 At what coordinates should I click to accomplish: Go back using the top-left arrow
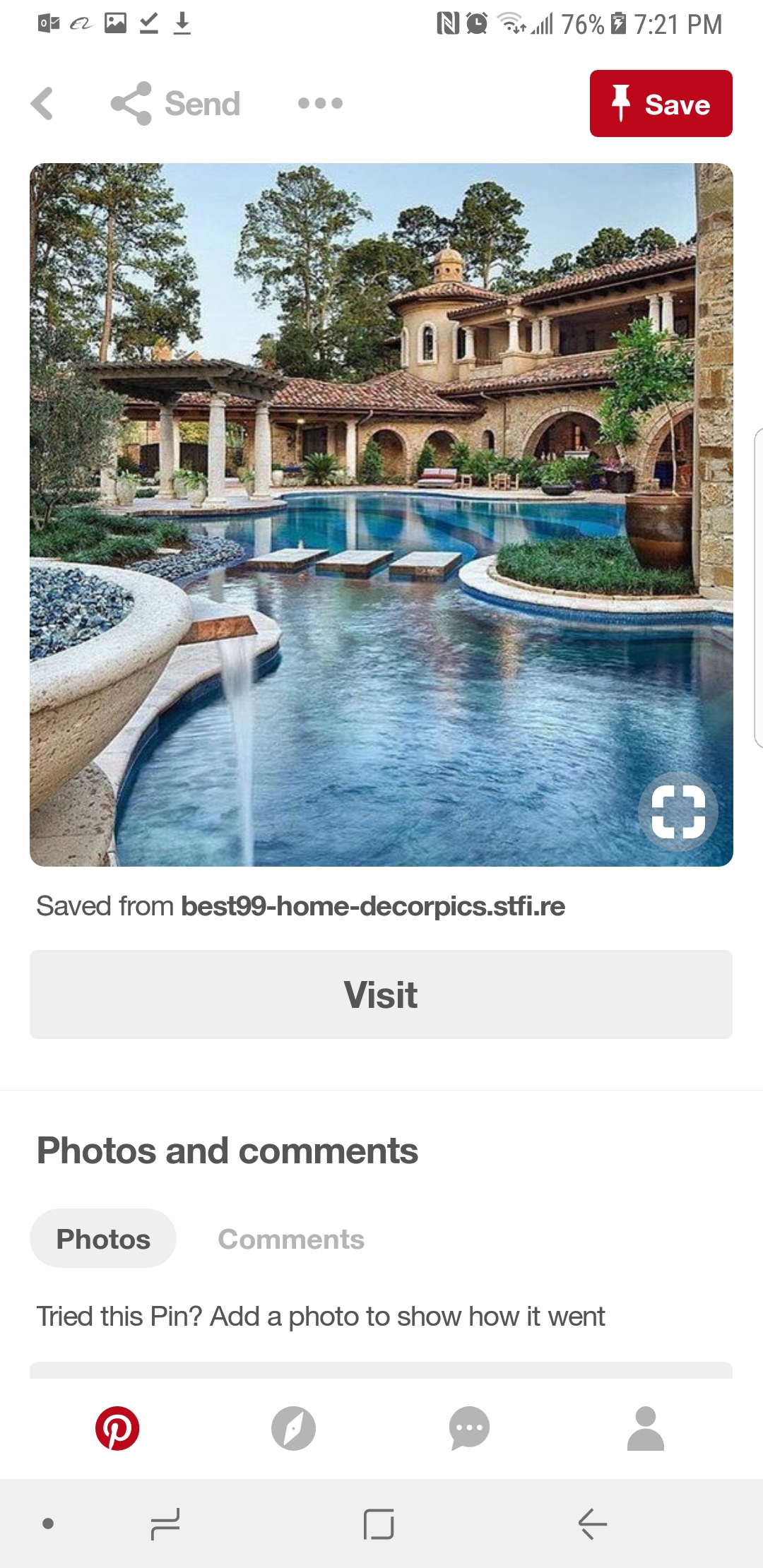tap(42, 104)
